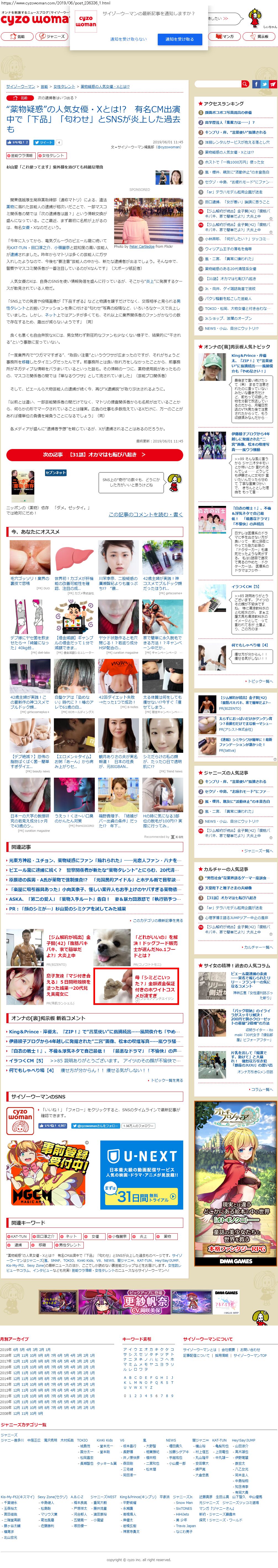The image size is (278, 1568).
Task: Open the ジャニーズ category tab
Action: pos(53,36)
